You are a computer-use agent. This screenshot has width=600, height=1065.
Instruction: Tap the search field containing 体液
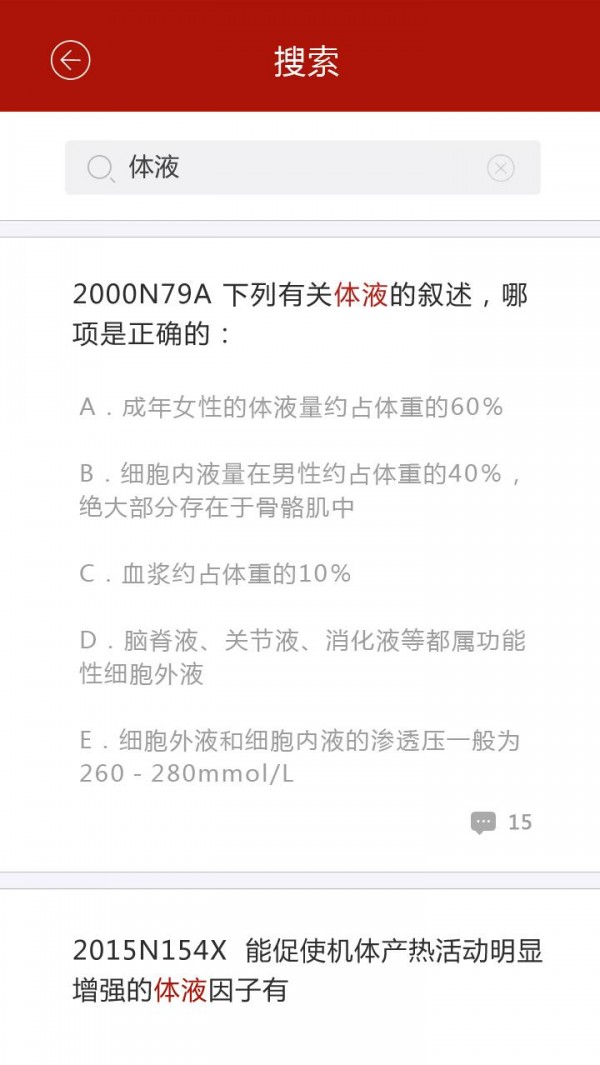[290, 168]
